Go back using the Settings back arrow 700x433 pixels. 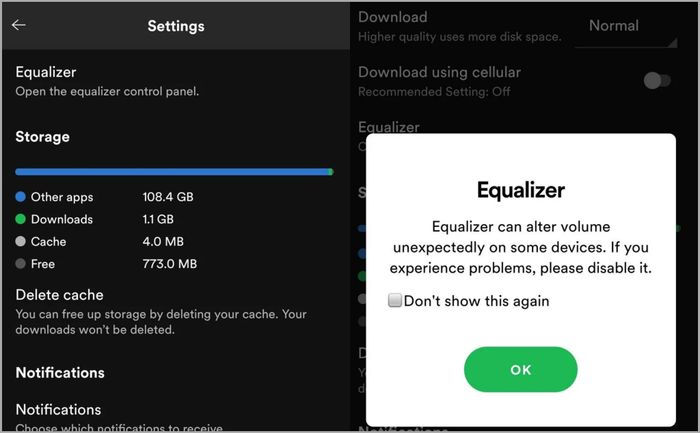(19, 25)
